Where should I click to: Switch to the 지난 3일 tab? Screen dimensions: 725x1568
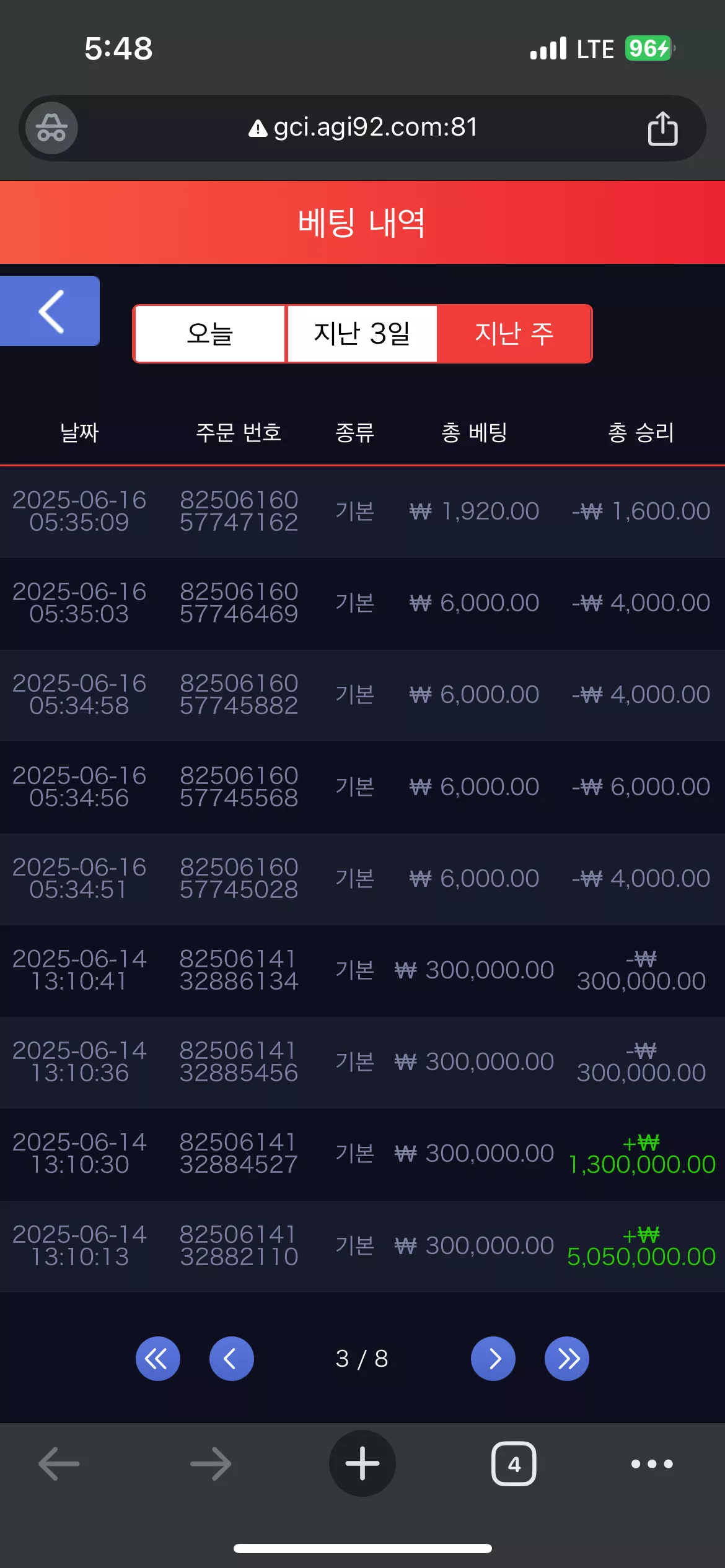click(x=362, y=334)
